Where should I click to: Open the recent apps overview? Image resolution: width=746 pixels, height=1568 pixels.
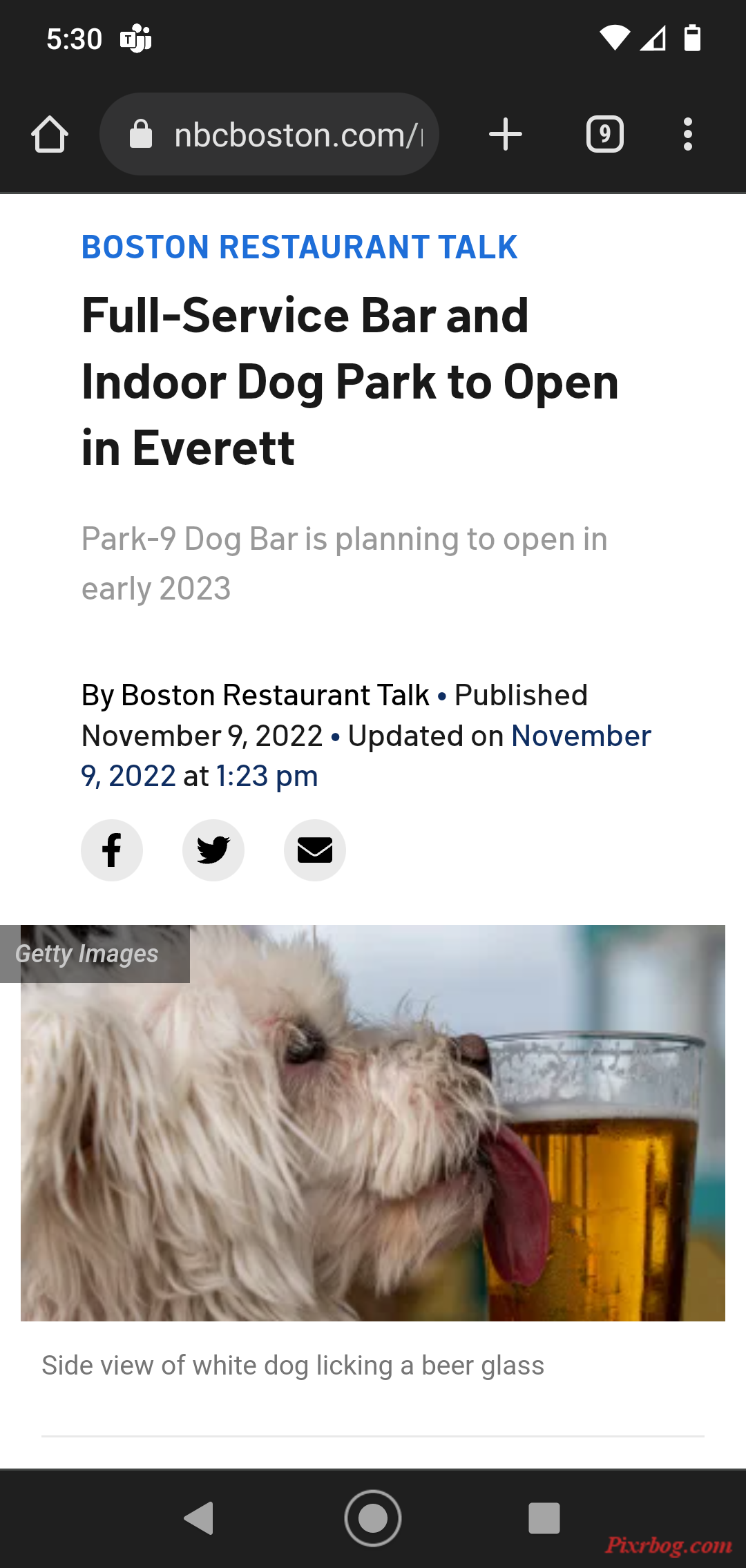pyautogui.click(x=544, y=1518)
